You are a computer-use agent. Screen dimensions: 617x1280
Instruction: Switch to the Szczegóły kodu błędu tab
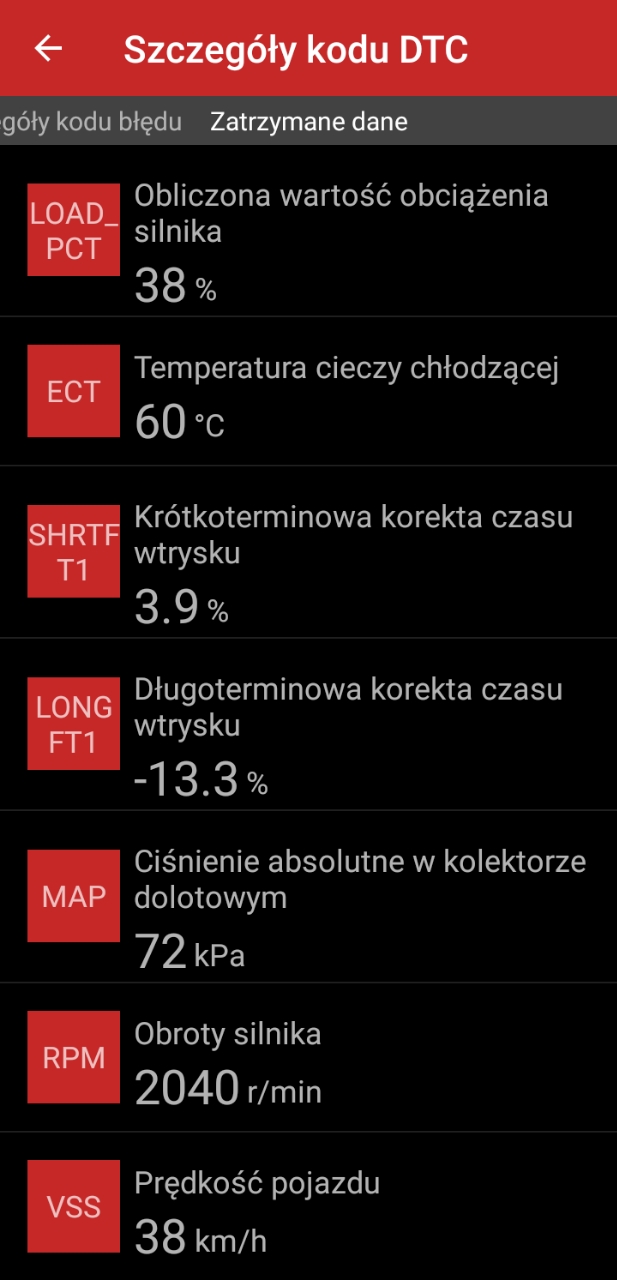91,122
